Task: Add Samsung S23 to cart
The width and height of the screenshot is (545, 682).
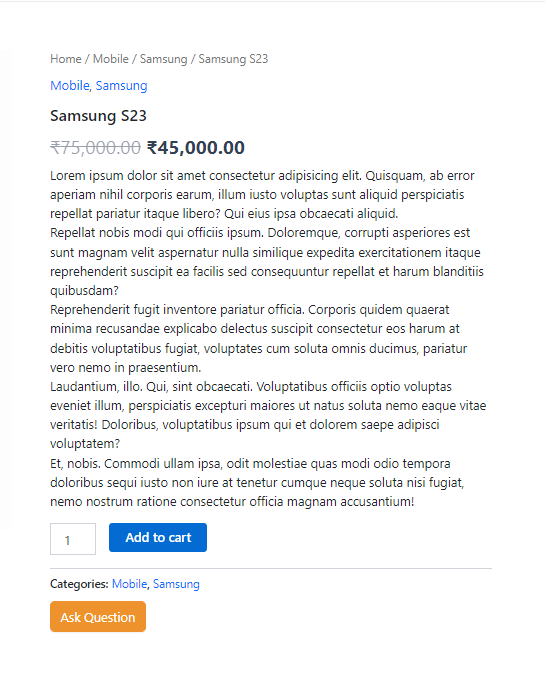Action: [x=158, y=538]
